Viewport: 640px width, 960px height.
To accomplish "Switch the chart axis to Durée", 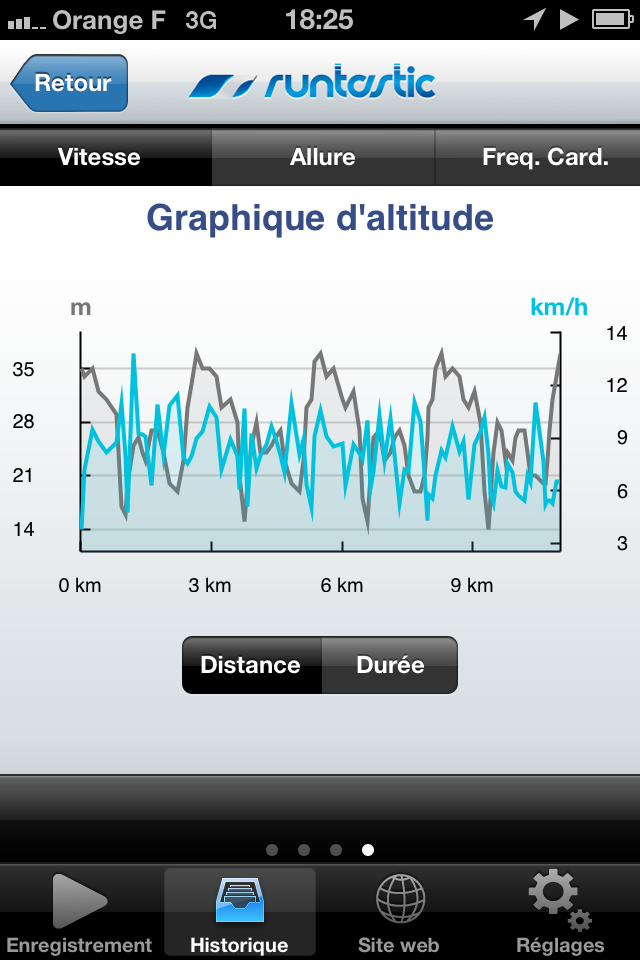I will click(x=390, y=665).
